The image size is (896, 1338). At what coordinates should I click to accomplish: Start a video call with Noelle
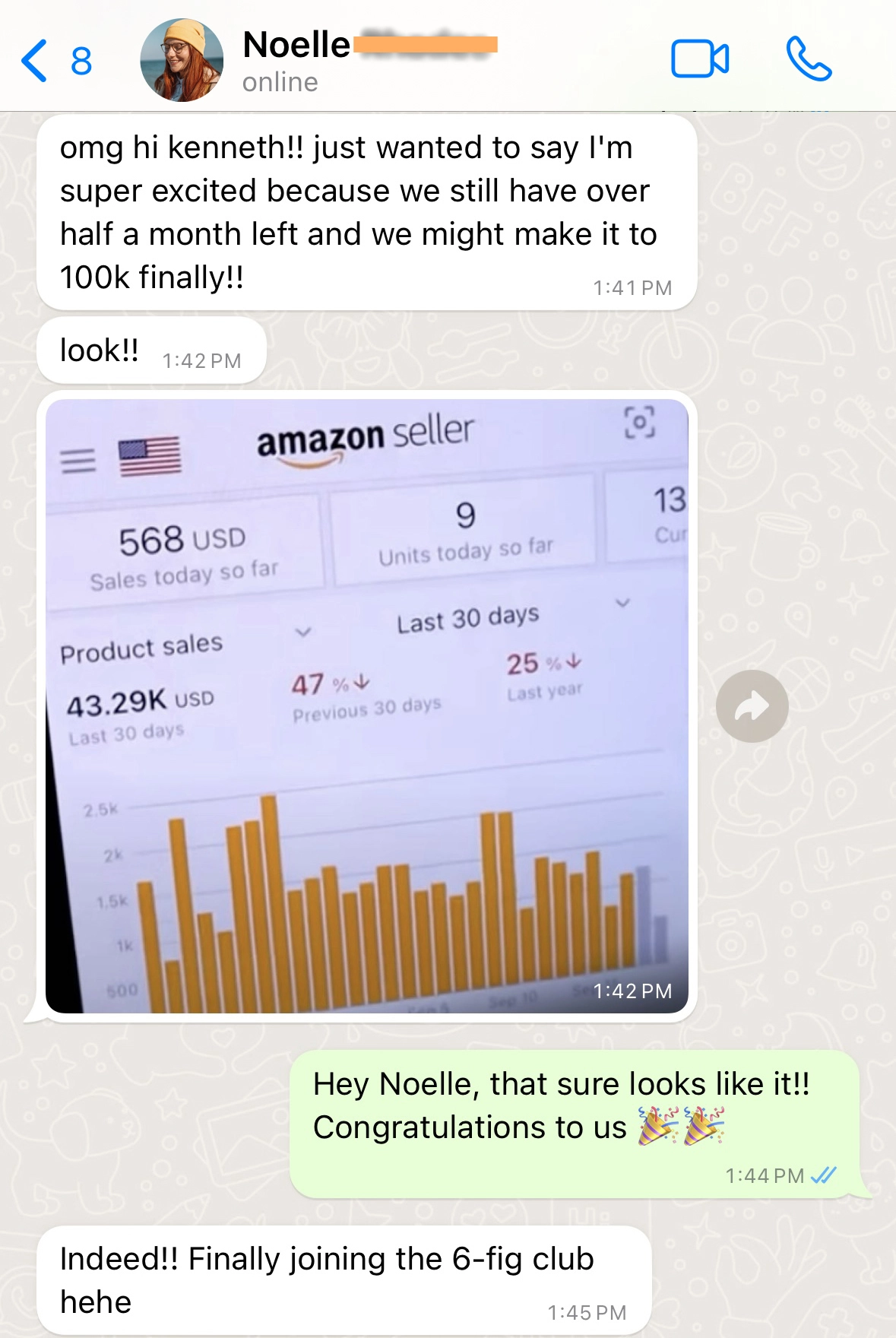coord(700,59)
